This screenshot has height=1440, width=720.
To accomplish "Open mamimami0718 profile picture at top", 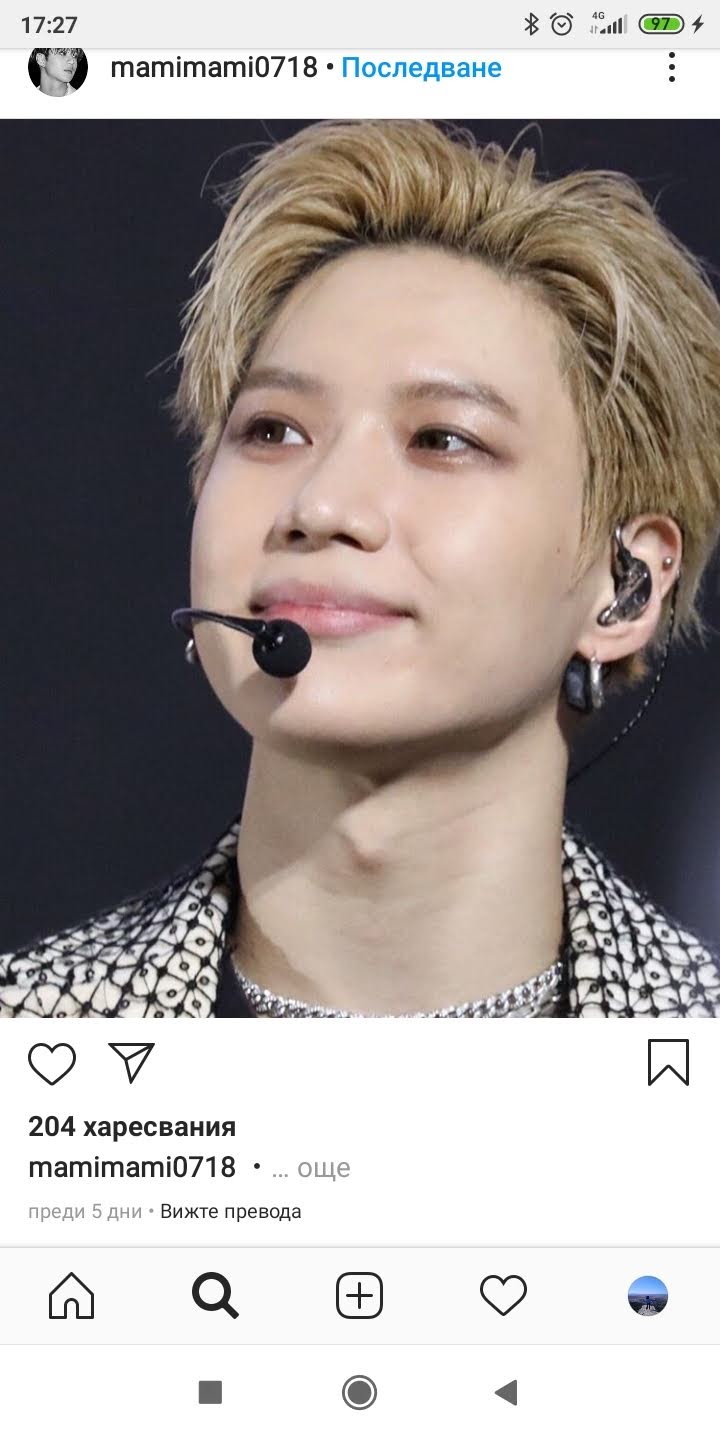I will [57, 69].
